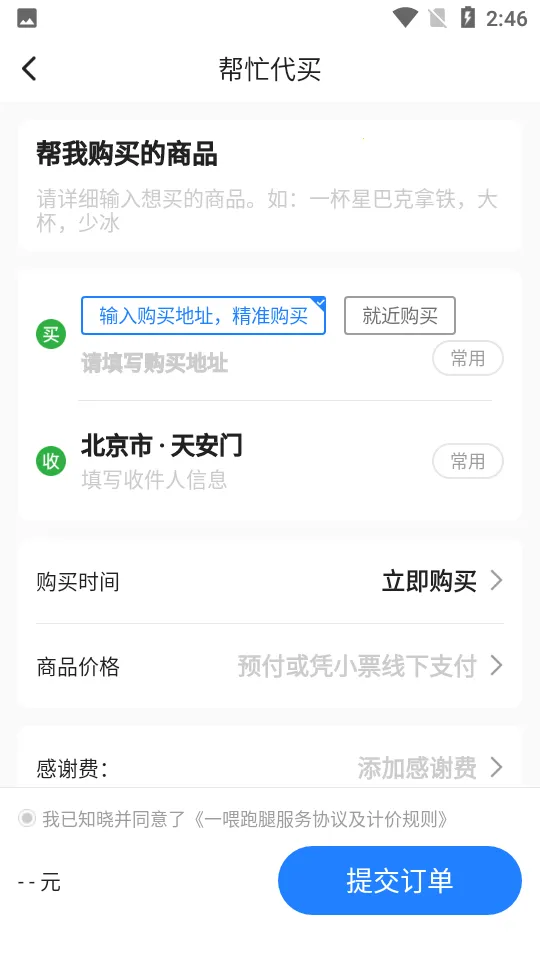This screenshot has width=540, height=960.
Task: Select 输入购买地址，精准购买 option
Action: pyautogui.click(x=203, y=316)
